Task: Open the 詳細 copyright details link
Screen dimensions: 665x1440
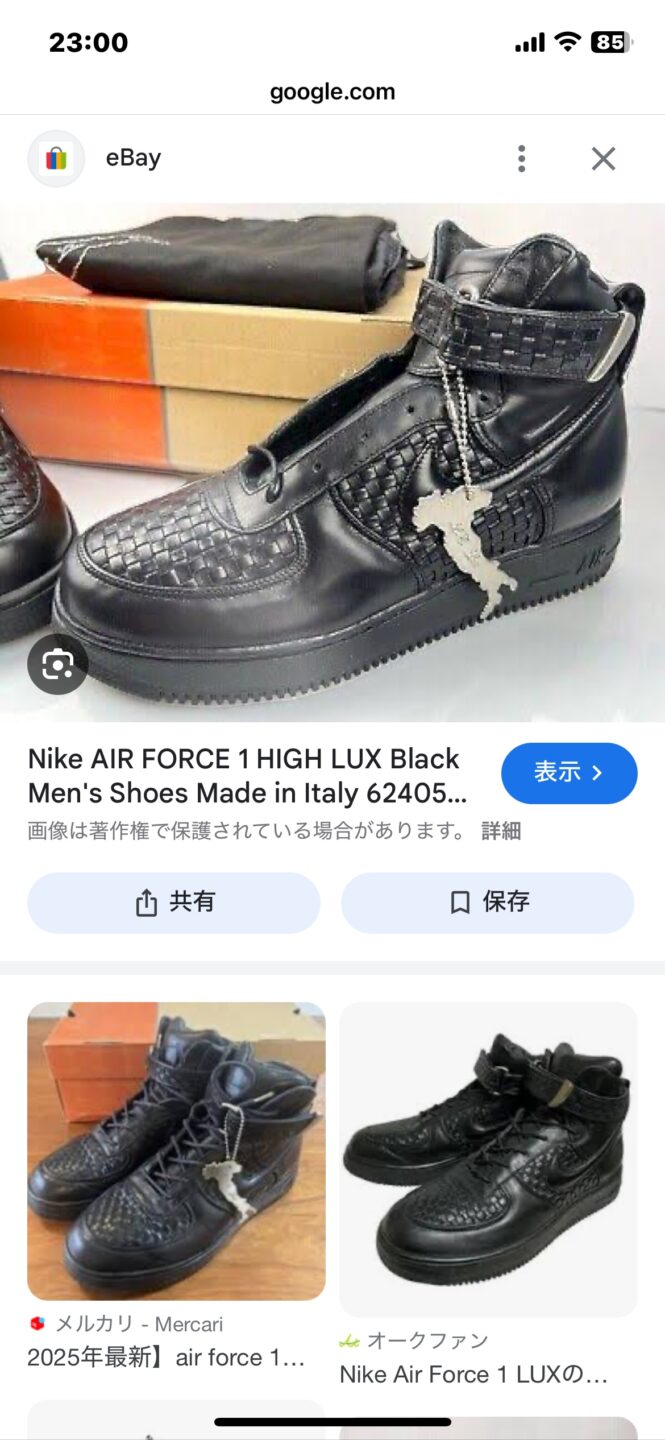Action: coord(501,831)
